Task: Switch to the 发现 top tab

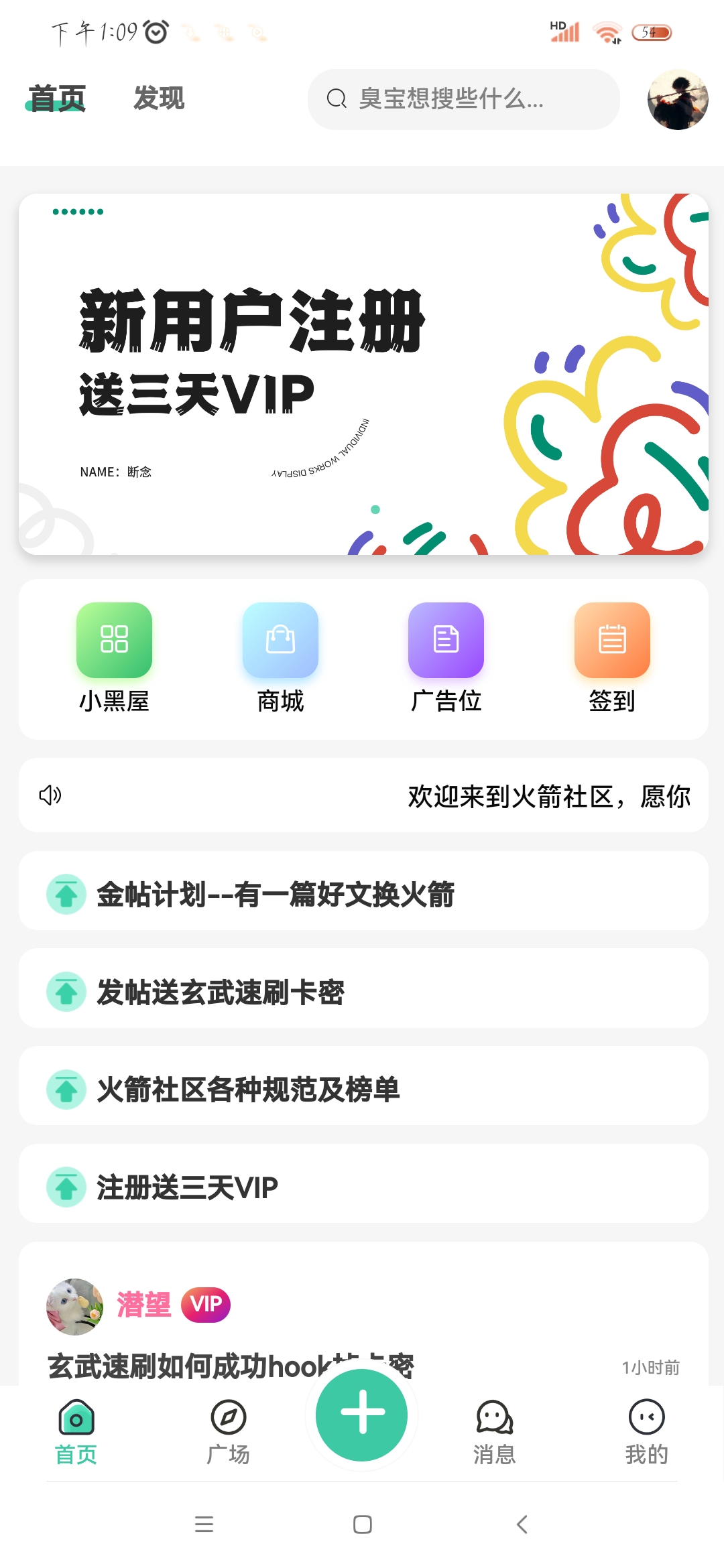Action: (159, 99)
